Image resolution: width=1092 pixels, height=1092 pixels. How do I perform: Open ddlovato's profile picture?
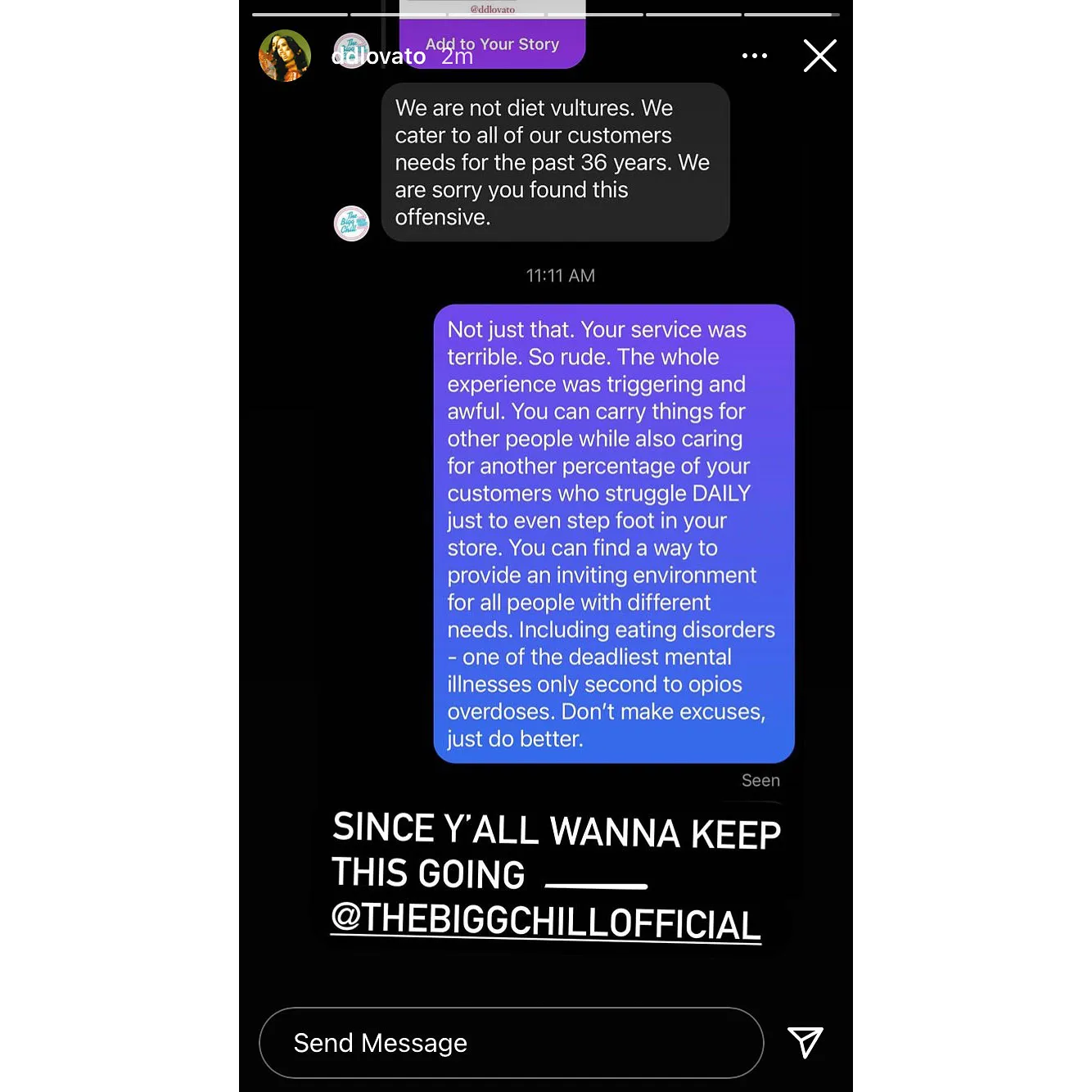point(285,56)
